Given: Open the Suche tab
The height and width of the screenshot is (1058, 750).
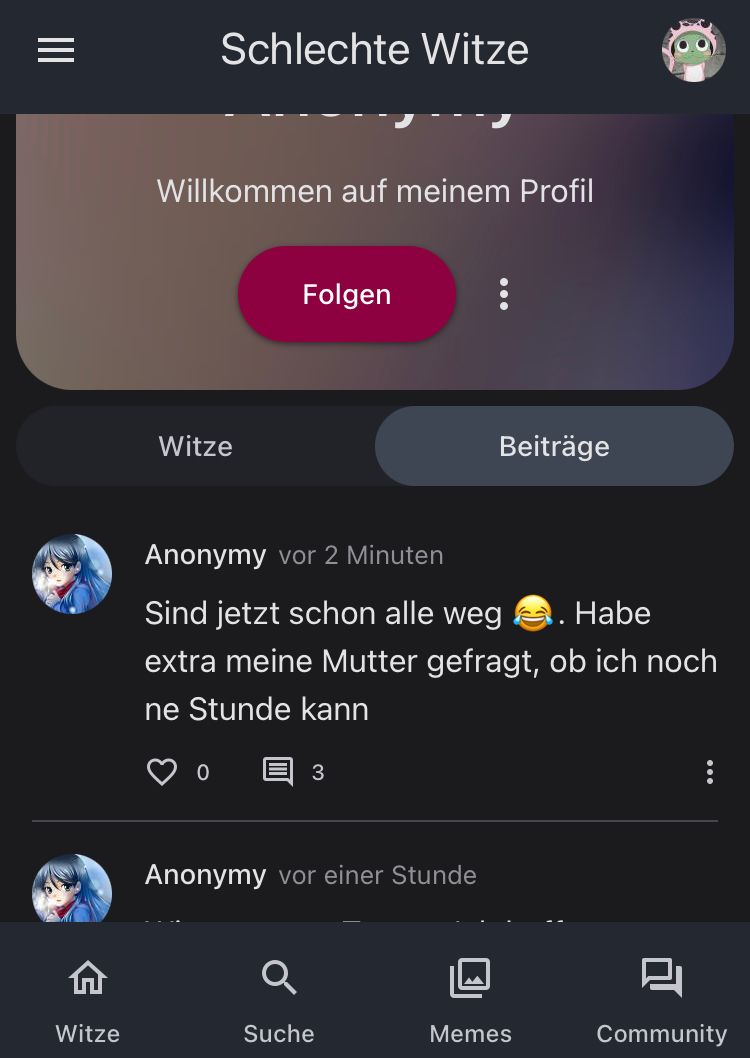Looking at the screenshot, I should pos(279,997).
